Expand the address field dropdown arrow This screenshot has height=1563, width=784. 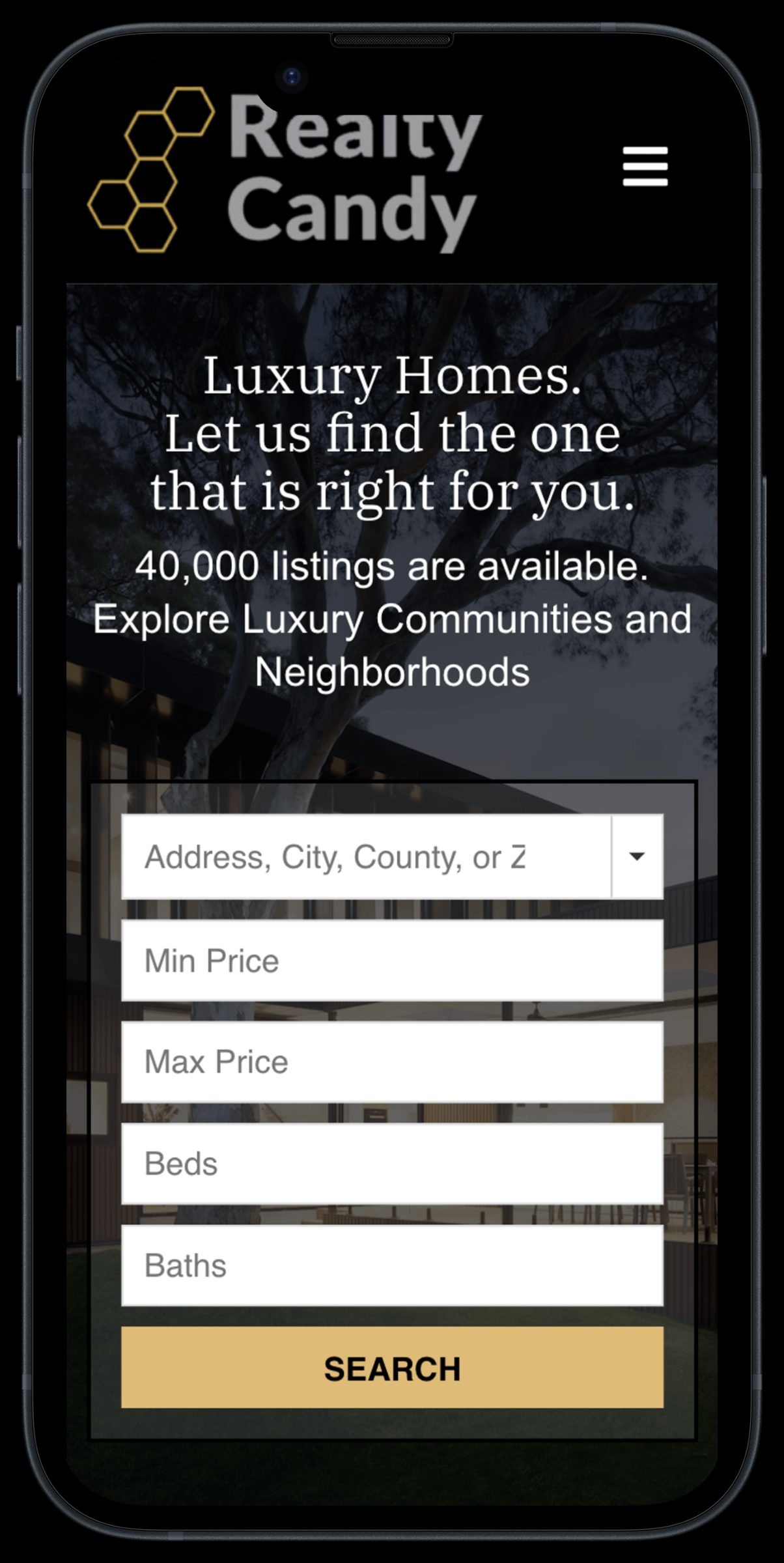click(637, 856)
